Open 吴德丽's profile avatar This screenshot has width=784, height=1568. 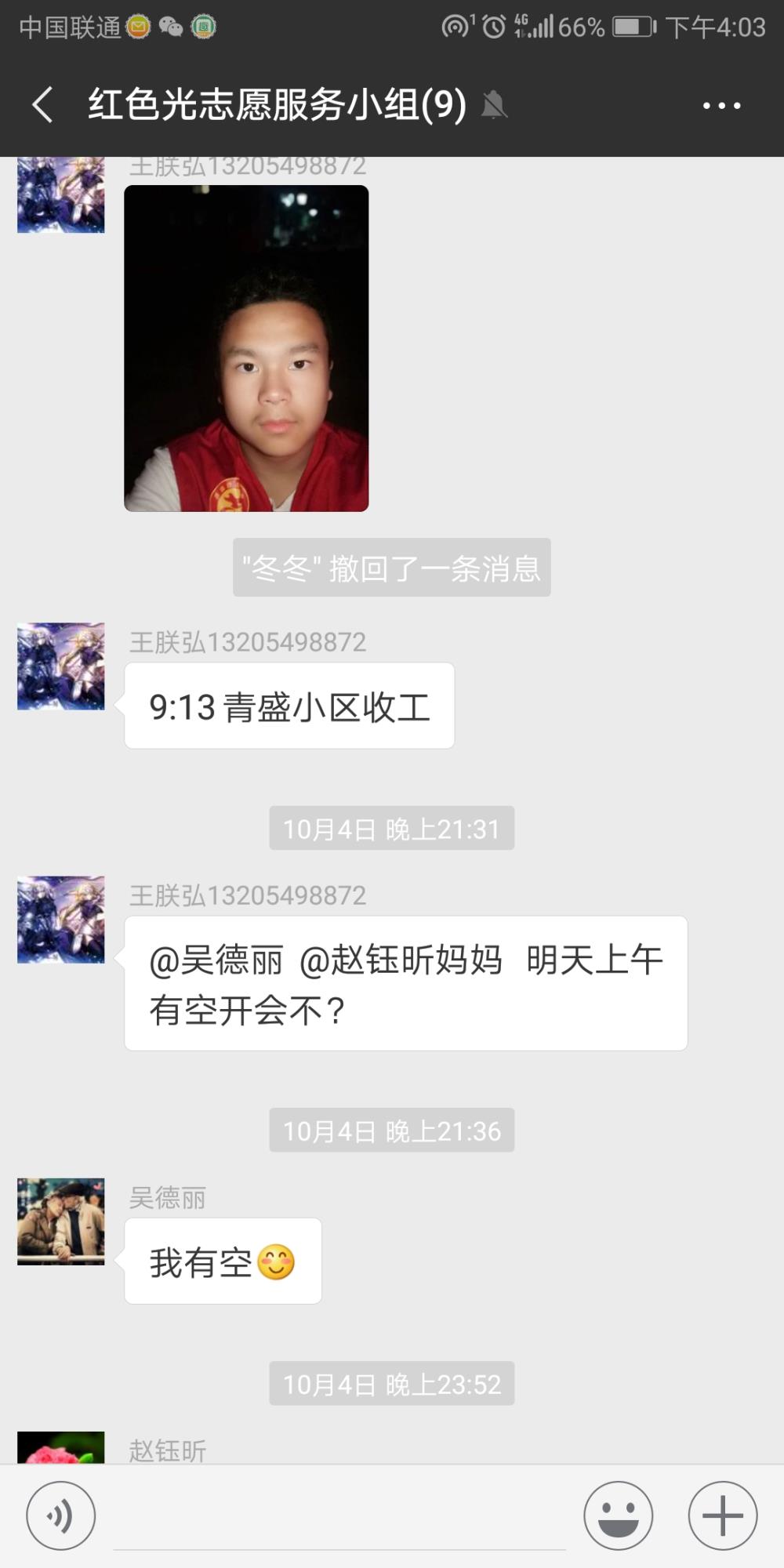tap(61, 1221)
